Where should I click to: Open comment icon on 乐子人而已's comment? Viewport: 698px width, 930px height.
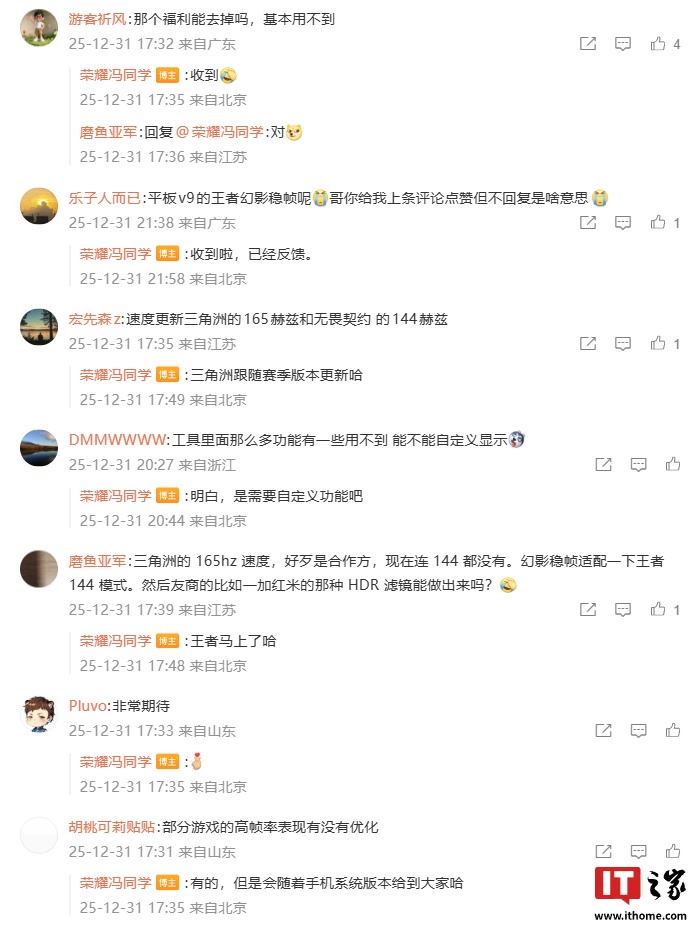[x=622, y=223]
